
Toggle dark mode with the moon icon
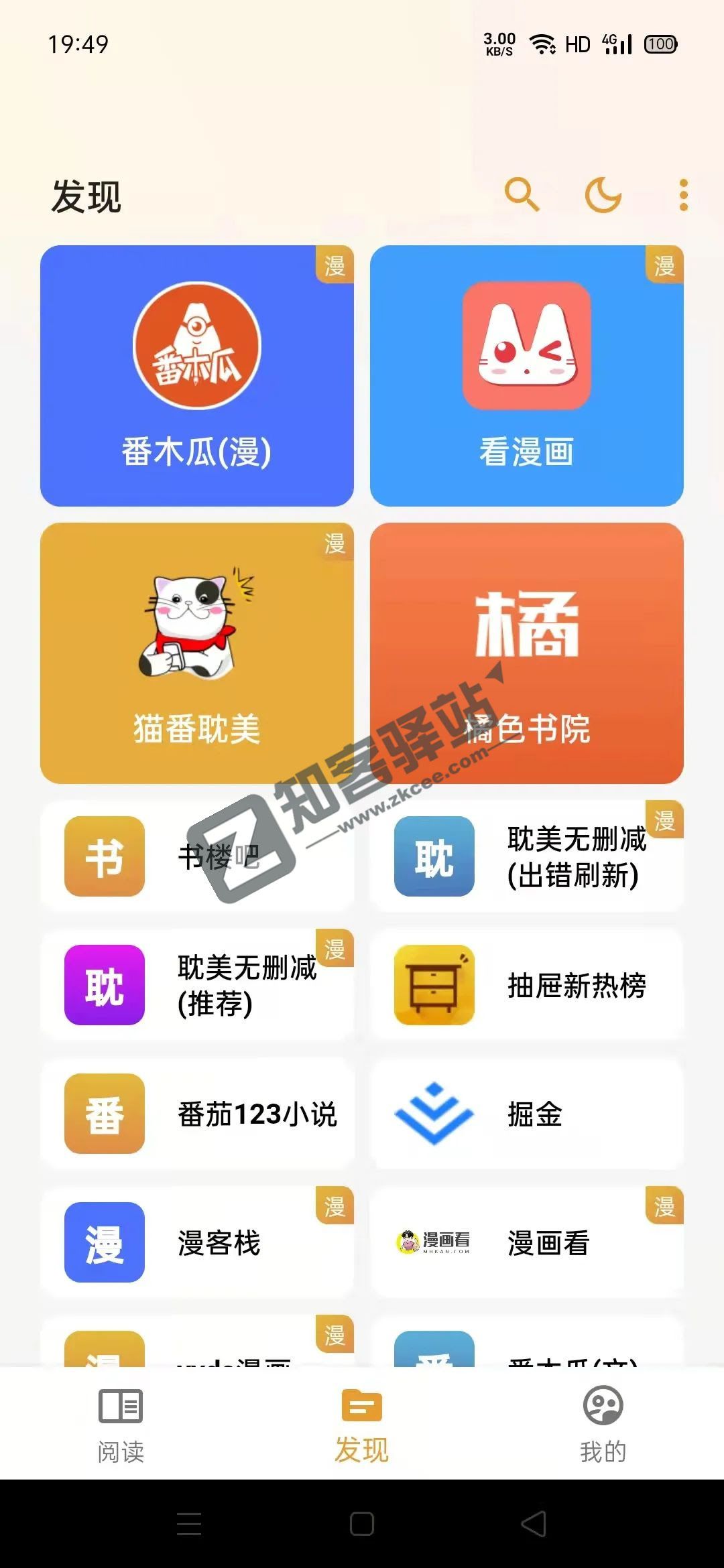[603, 195]
